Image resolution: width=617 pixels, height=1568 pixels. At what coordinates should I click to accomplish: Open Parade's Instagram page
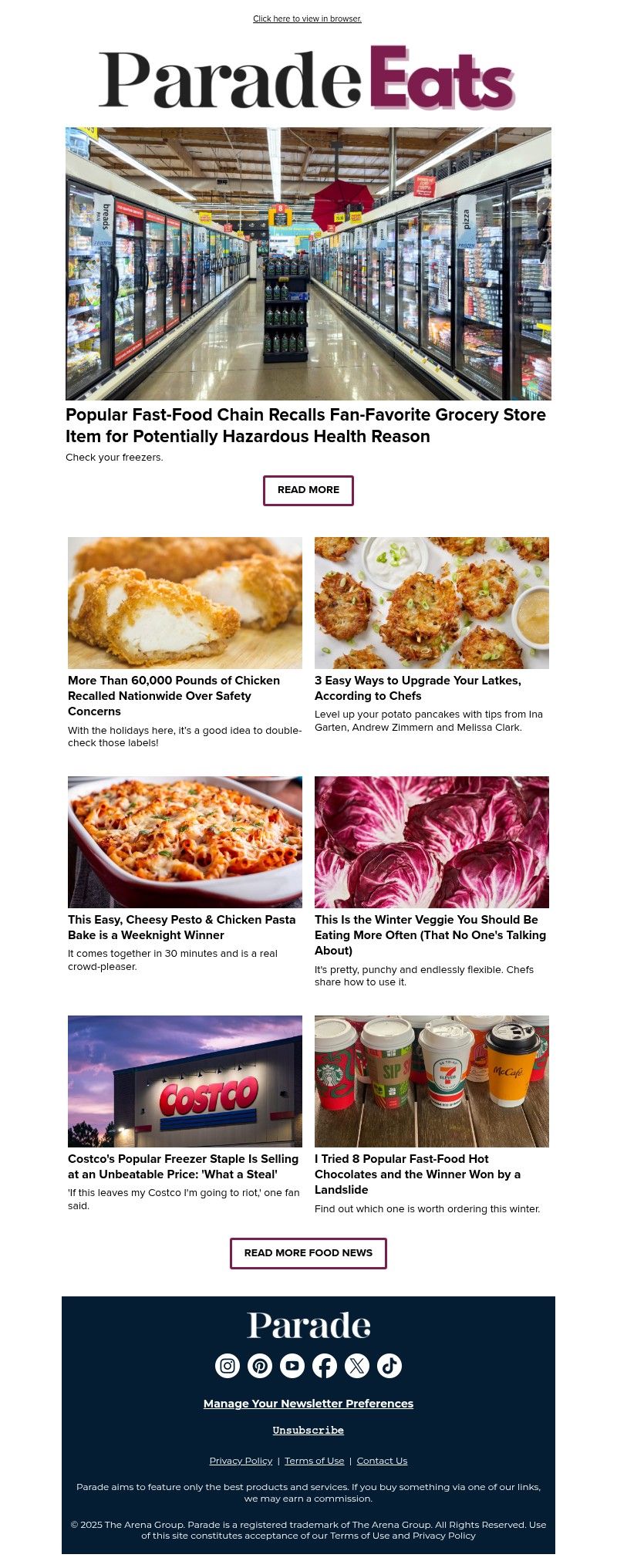(227, 1365)
